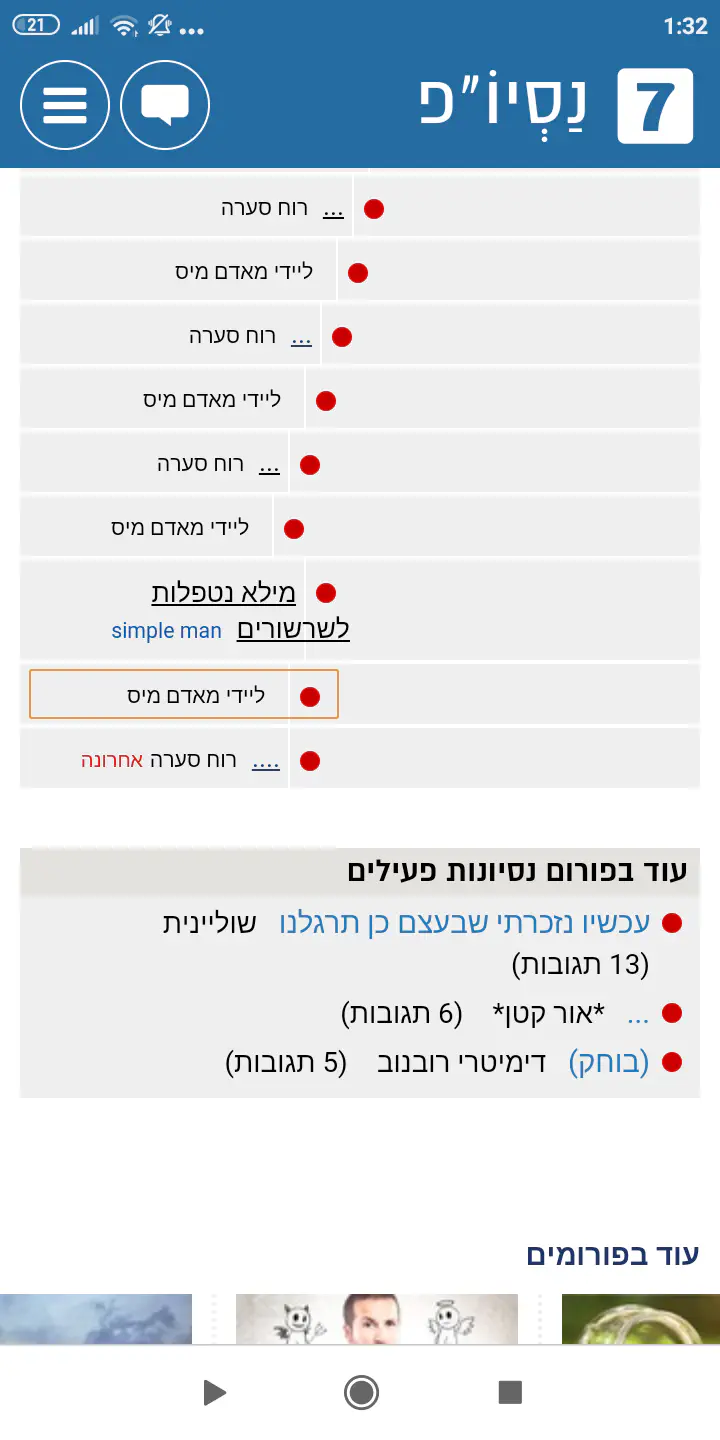Open the orange-highlighted ליידי מאדם מיס reply
This screenshot has width=720, height=1440.
pos(185,695)
